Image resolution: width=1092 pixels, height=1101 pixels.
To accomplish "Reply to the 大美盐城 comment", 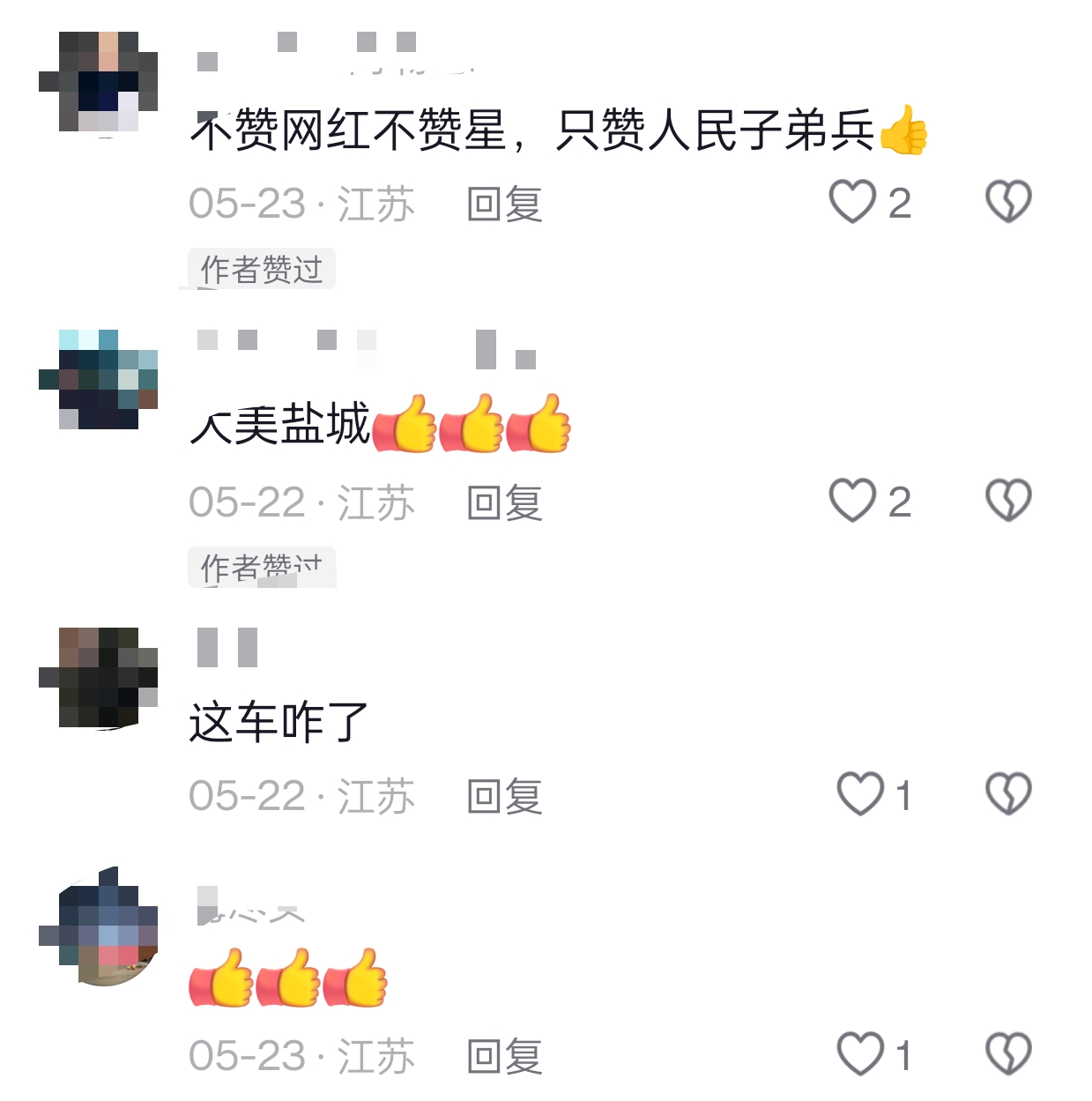I will (504, 502).
